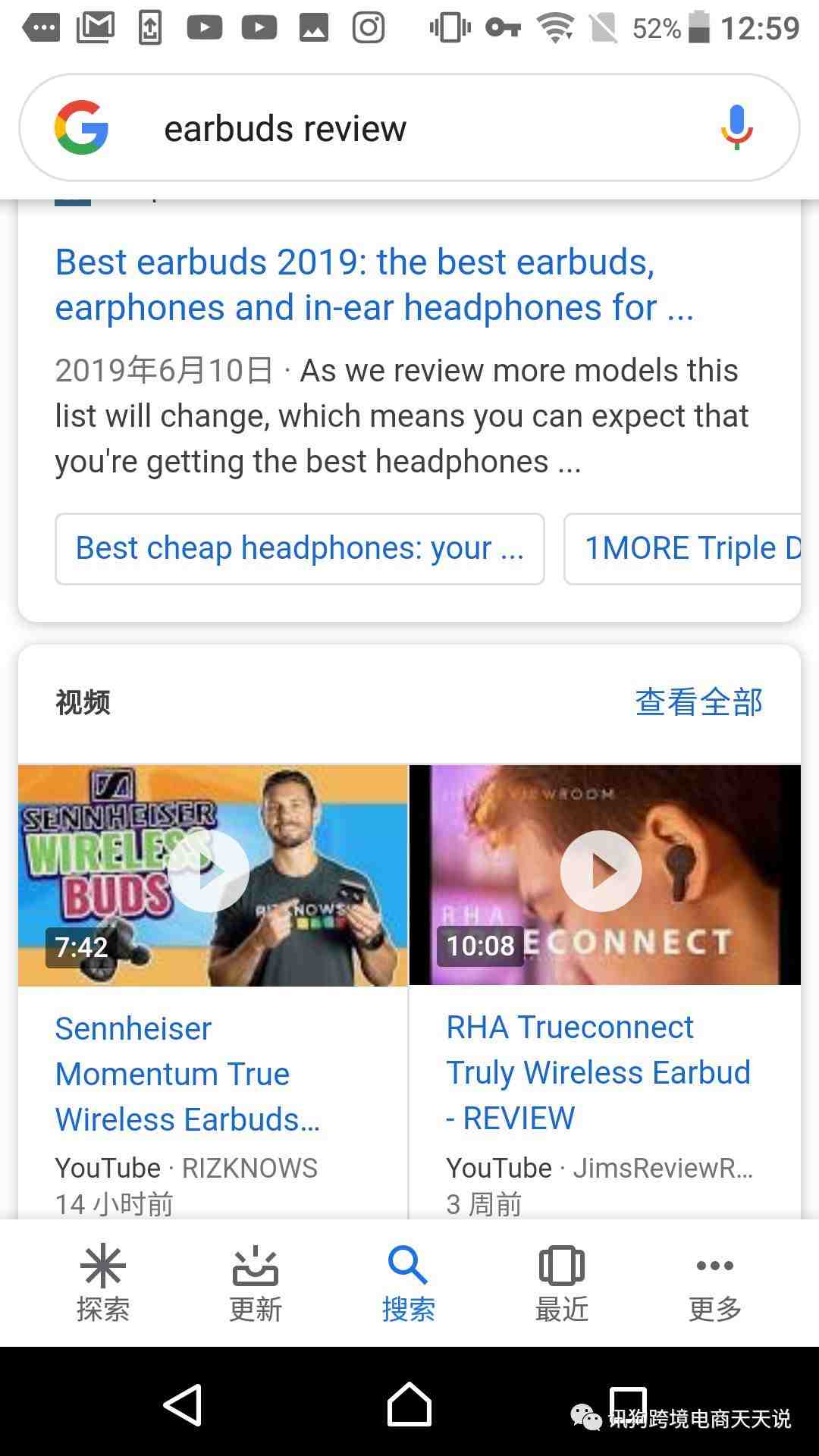819x1456 pixels.
Task: Open the 更多 tab
Action: point(714,1282)
